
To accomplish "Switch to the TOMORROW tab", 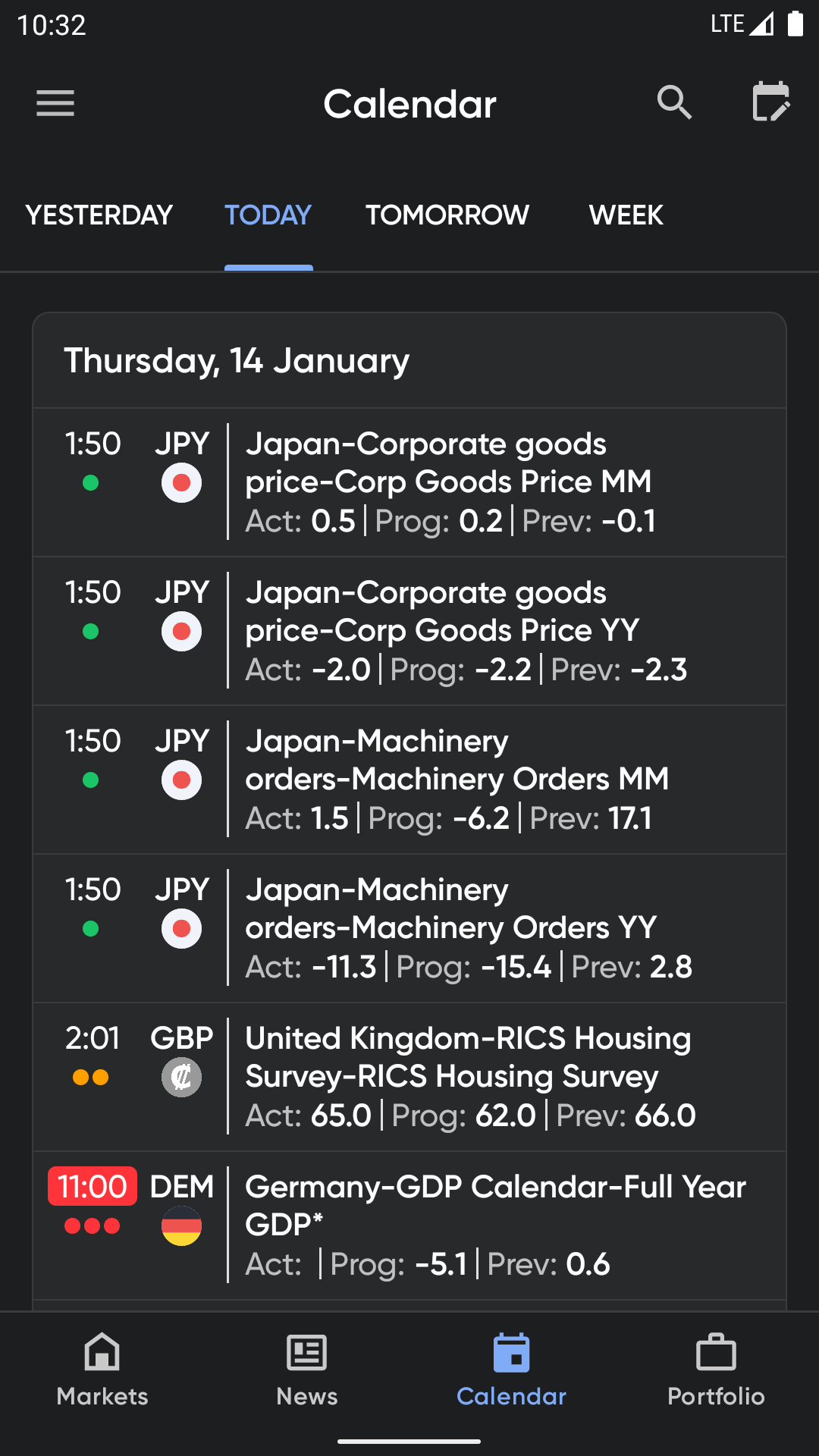I will tap(446, 215).
